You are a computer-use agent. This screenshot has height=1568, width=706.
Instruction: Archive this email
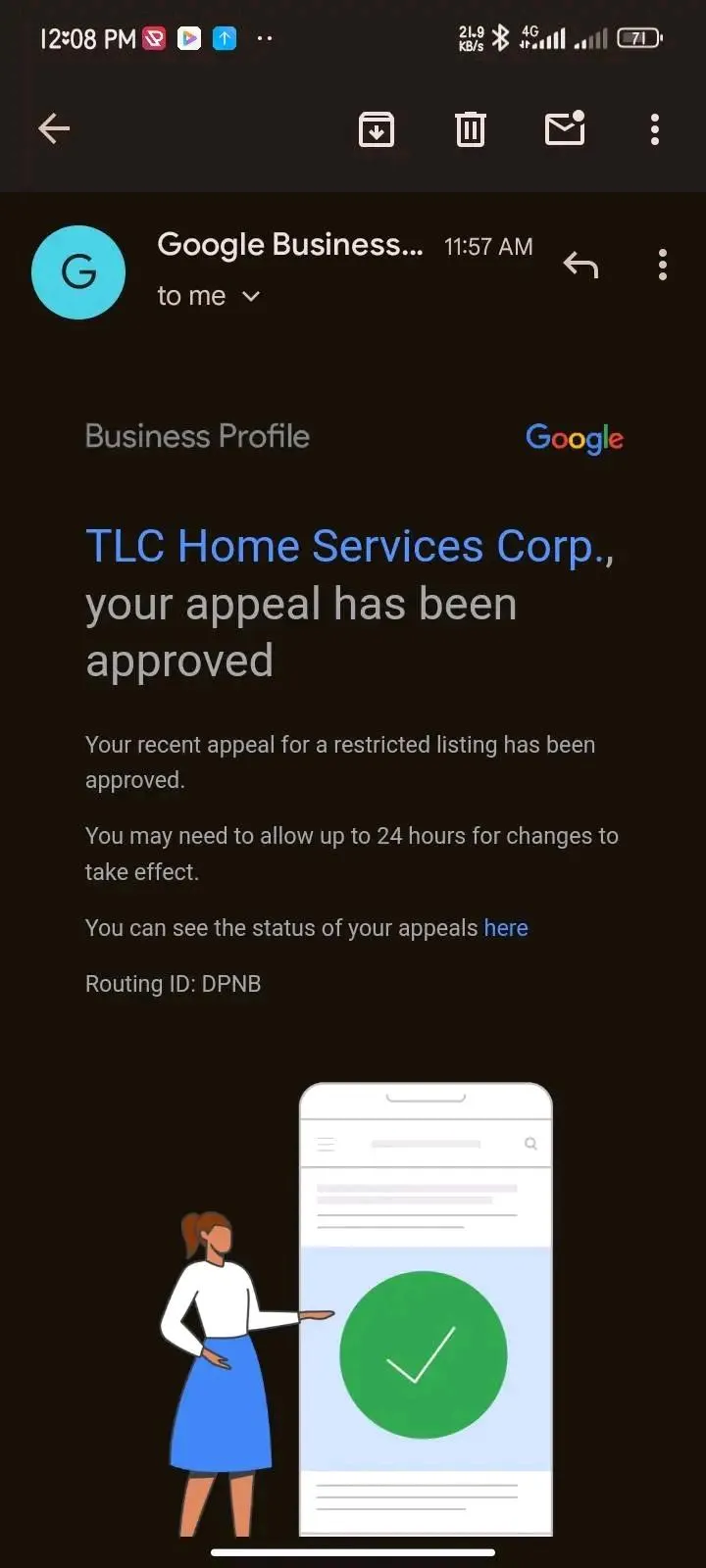coord(377,128)
